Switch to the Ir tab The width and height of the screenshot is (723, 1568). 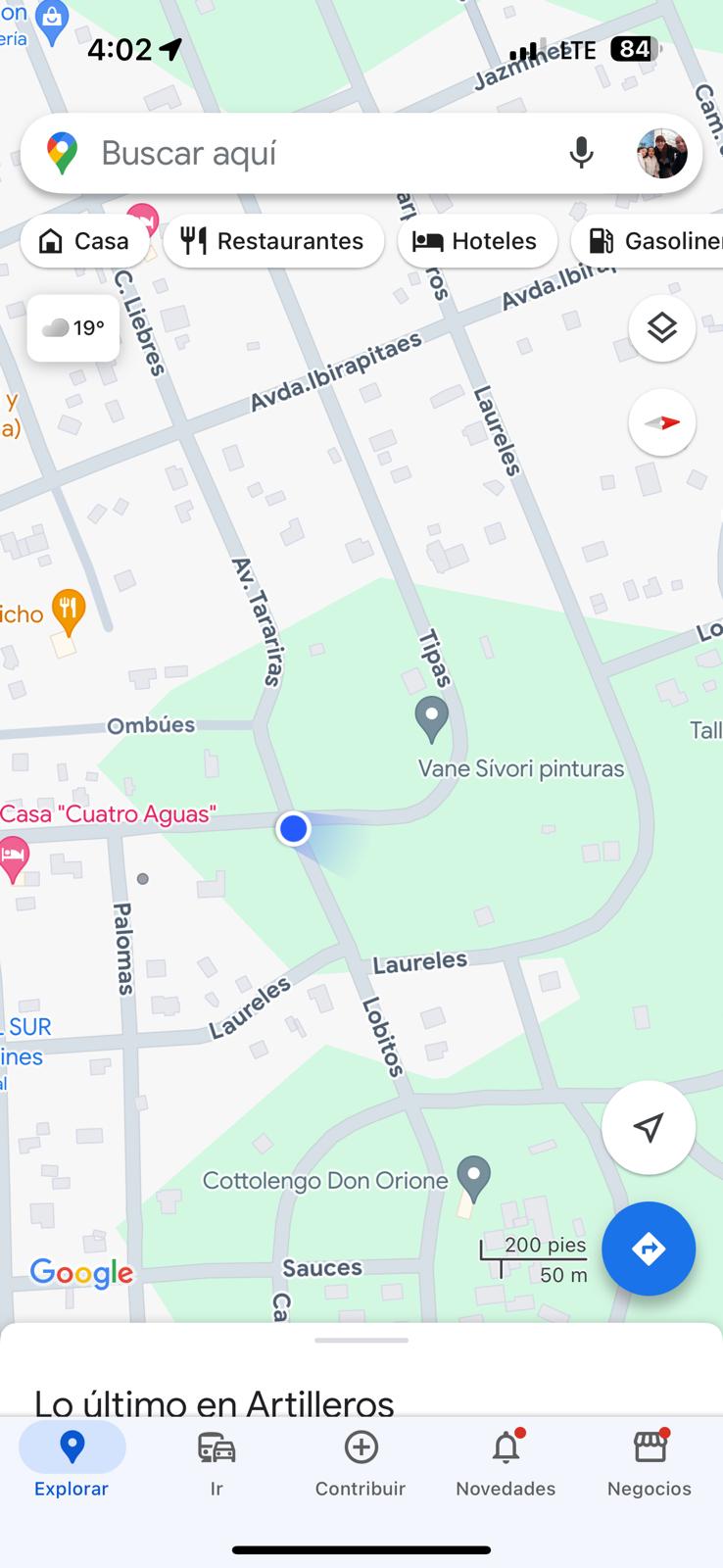tap(217, 1463)
